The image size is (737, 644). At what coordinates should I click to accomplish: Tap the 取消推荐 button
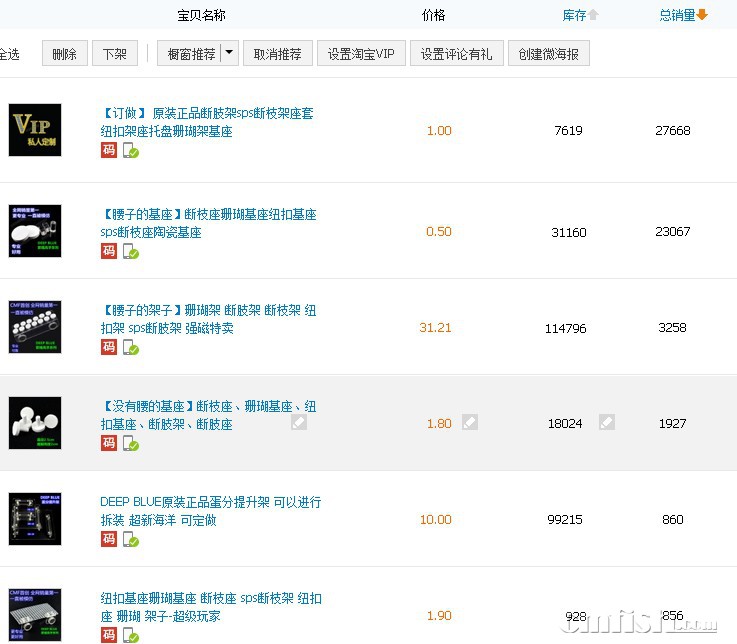click(278, 54)
